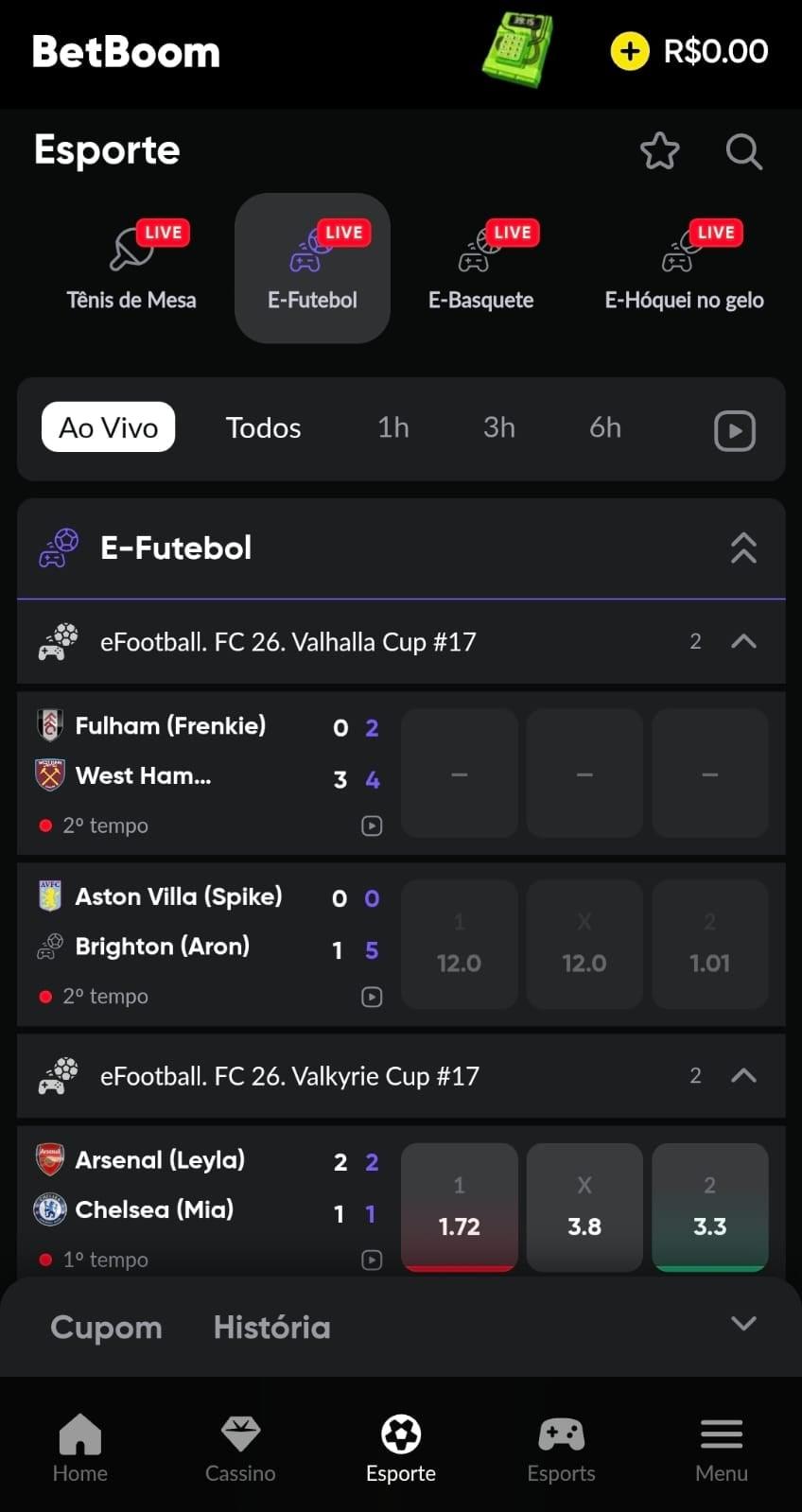The image size is (802, 1512).
Task: Activate the 1h time filter
Action: pos(392,426)
